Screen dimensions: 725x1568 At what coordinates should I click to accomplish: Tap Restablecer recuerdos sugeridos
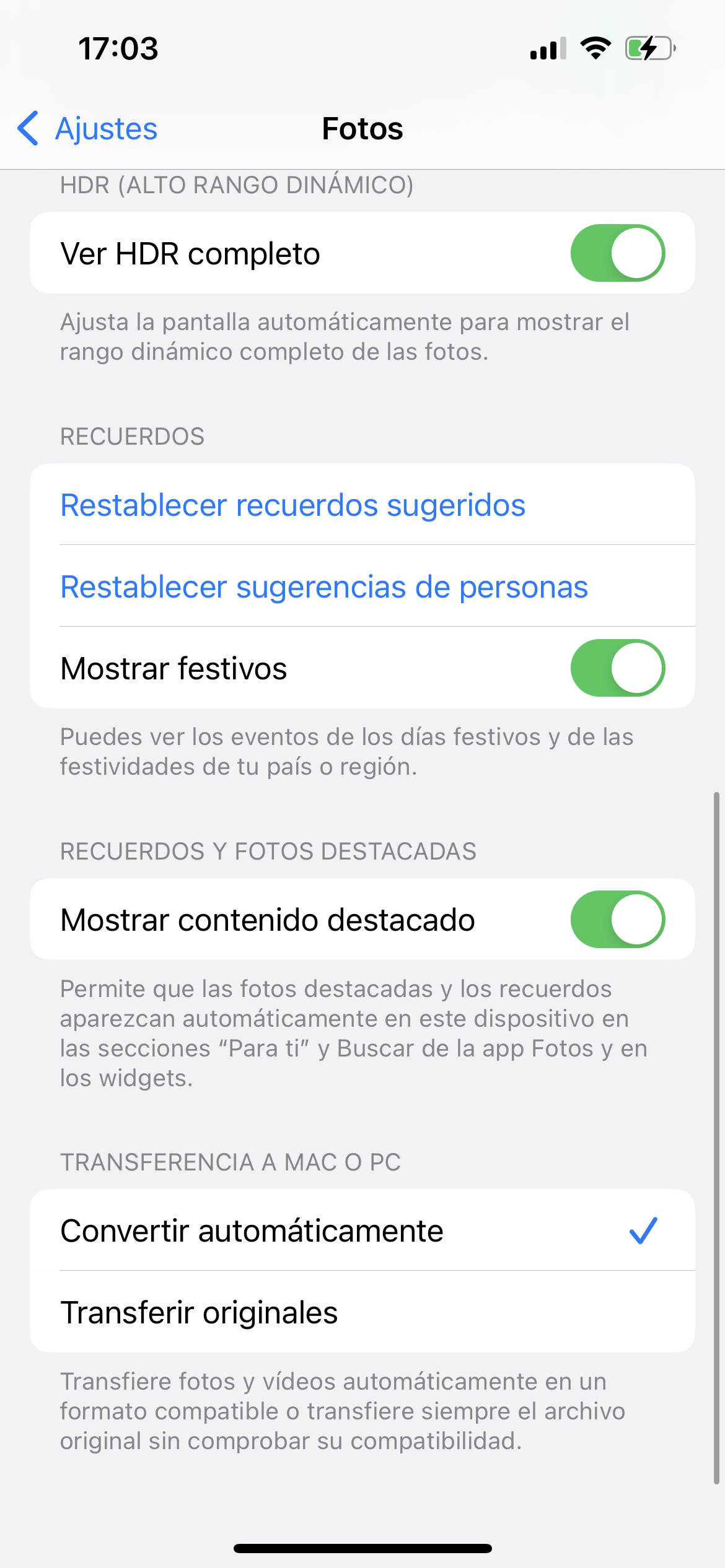tap(292, 505)
